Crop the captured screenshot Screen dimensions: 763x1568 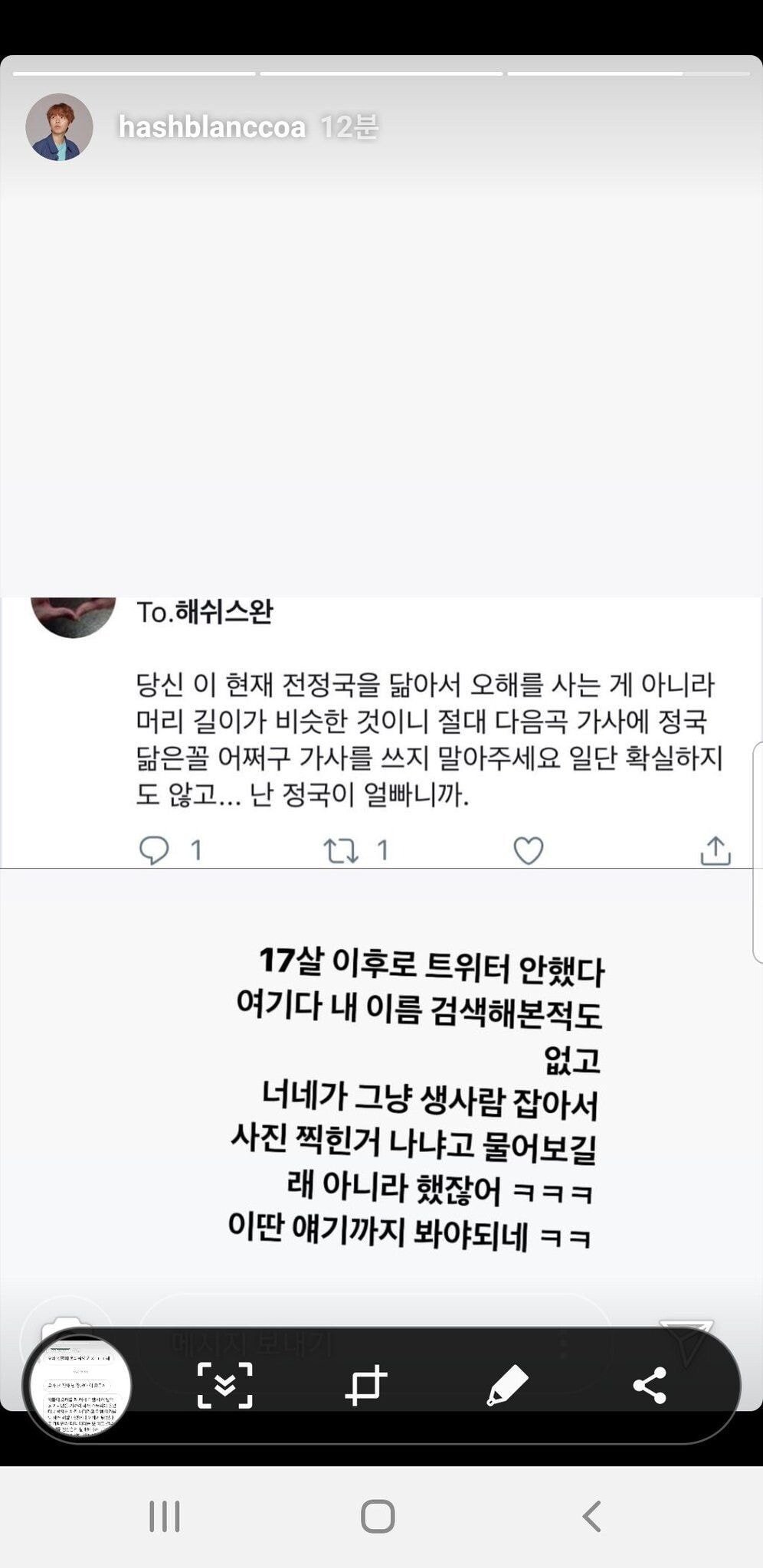pos(365,1385)
